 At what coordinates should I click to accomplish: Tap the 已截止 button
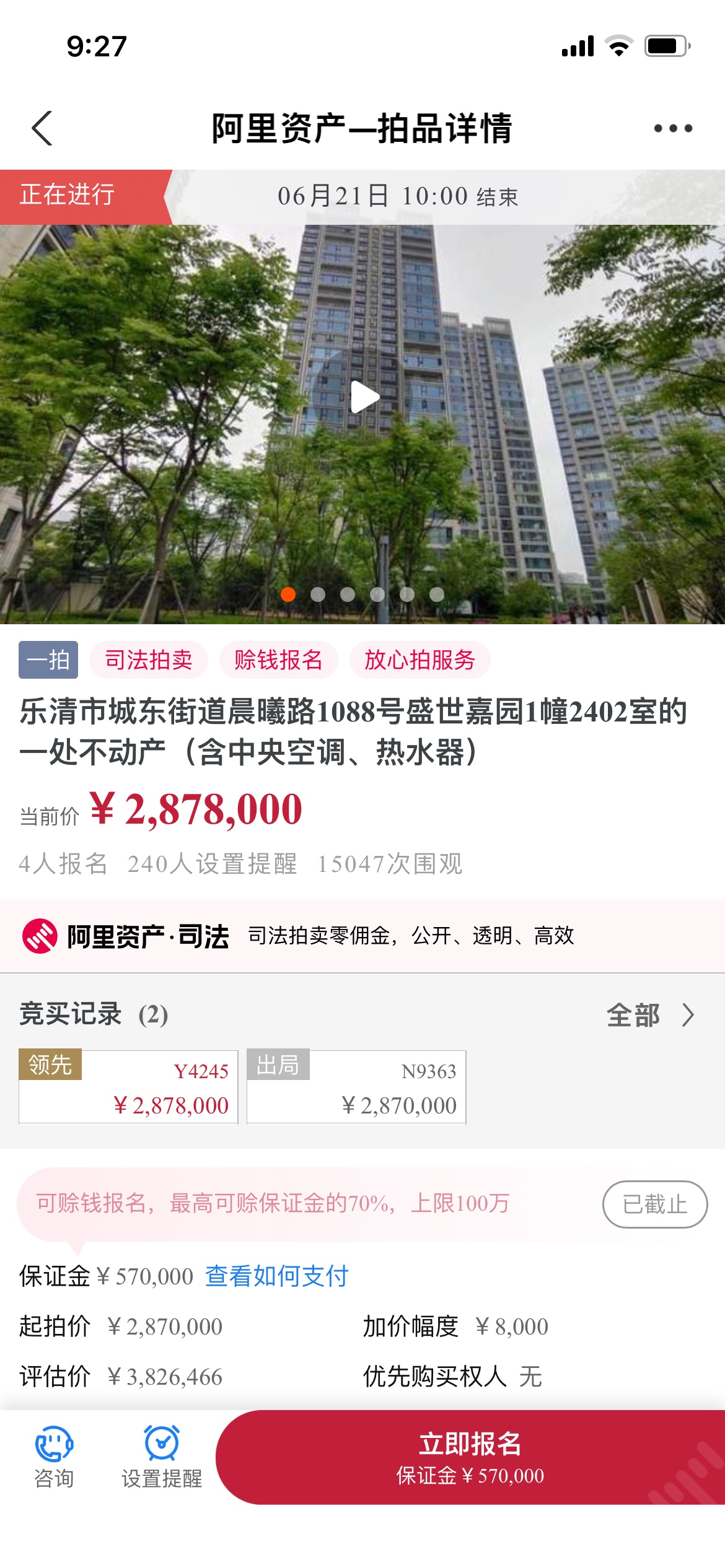click(x=654, y=1204)
